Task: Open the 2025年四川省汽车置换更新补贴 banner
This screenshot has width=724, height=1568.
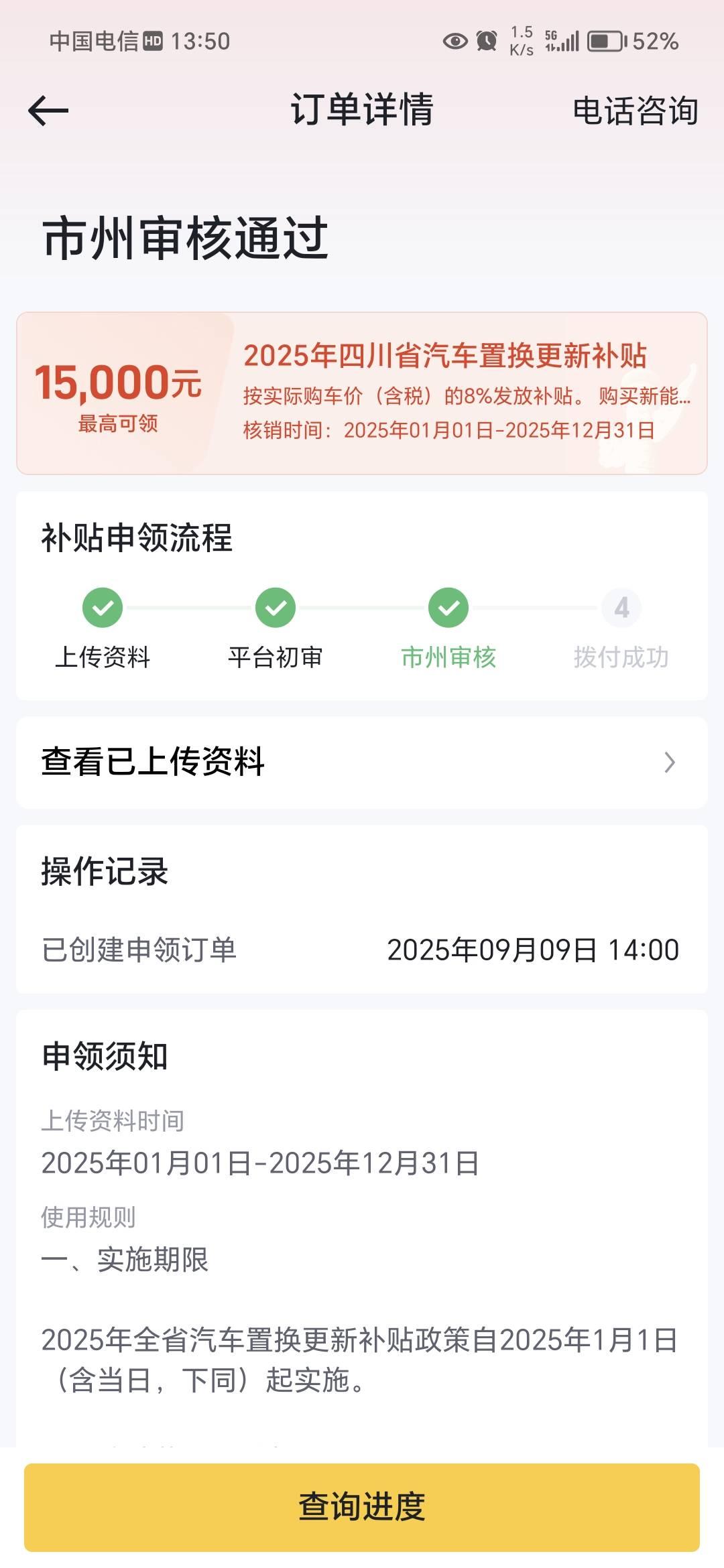Action: [362, 393]
